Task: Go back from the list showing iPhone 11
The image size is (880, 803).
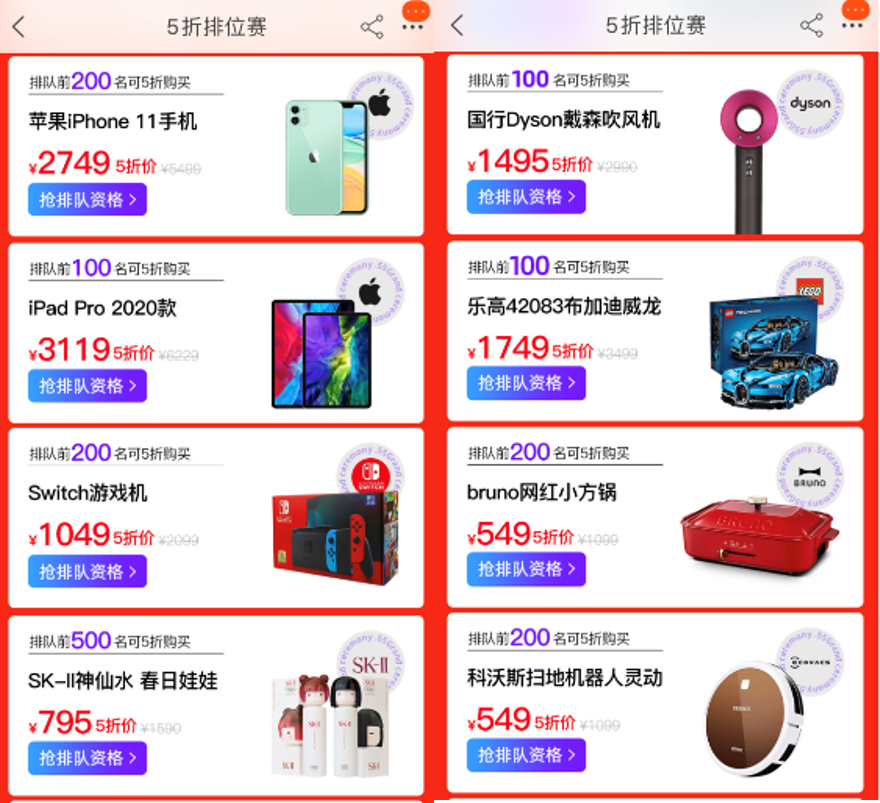Action: pyautogui.click(x=18, y=27)
